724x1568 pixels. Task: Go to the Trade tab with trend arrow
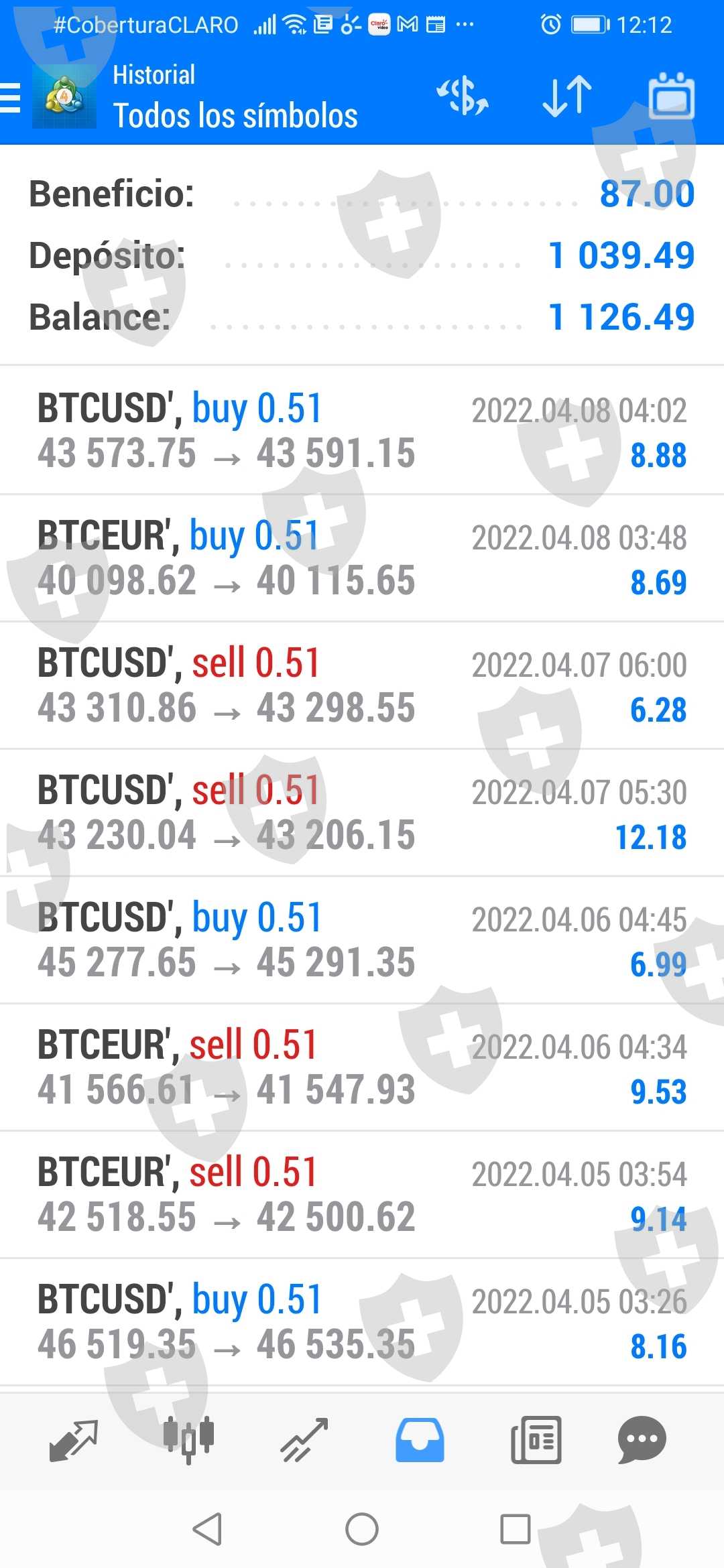(304, 1439)
